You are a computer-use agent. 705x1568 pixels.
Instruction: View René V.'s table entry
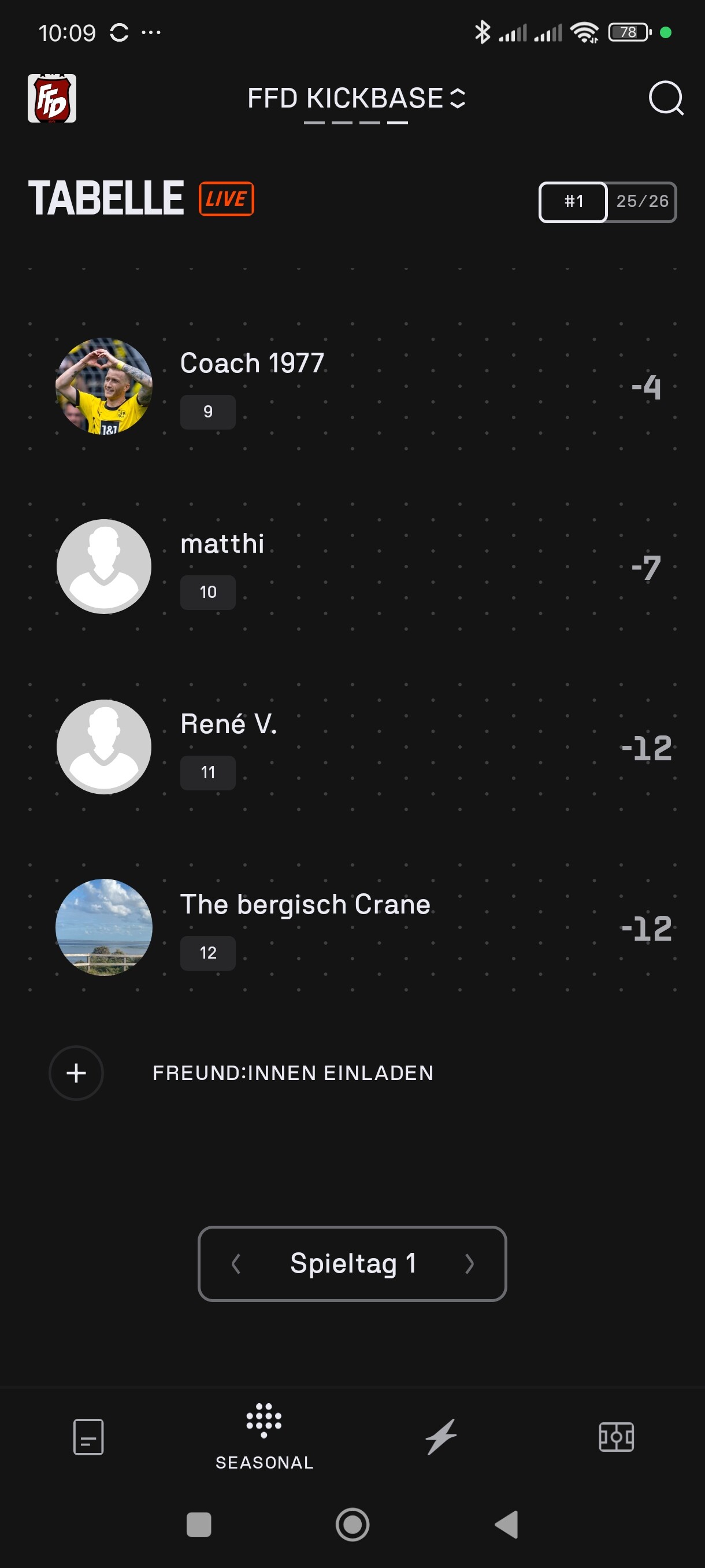(352, 747)
